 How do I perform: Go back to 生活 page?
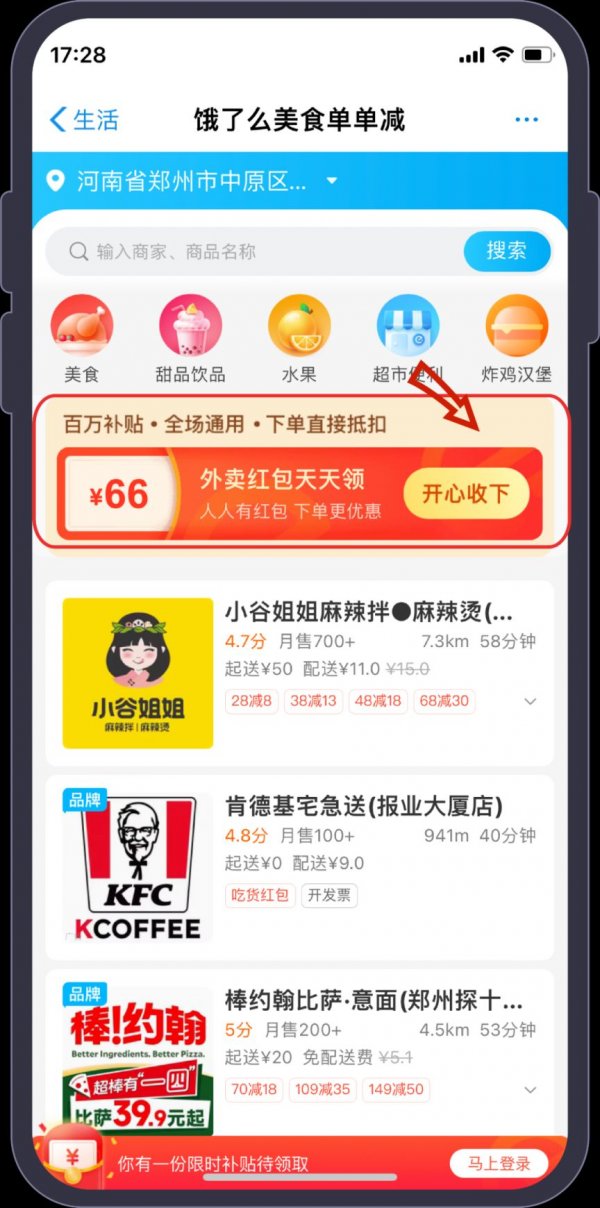(84, 120)
